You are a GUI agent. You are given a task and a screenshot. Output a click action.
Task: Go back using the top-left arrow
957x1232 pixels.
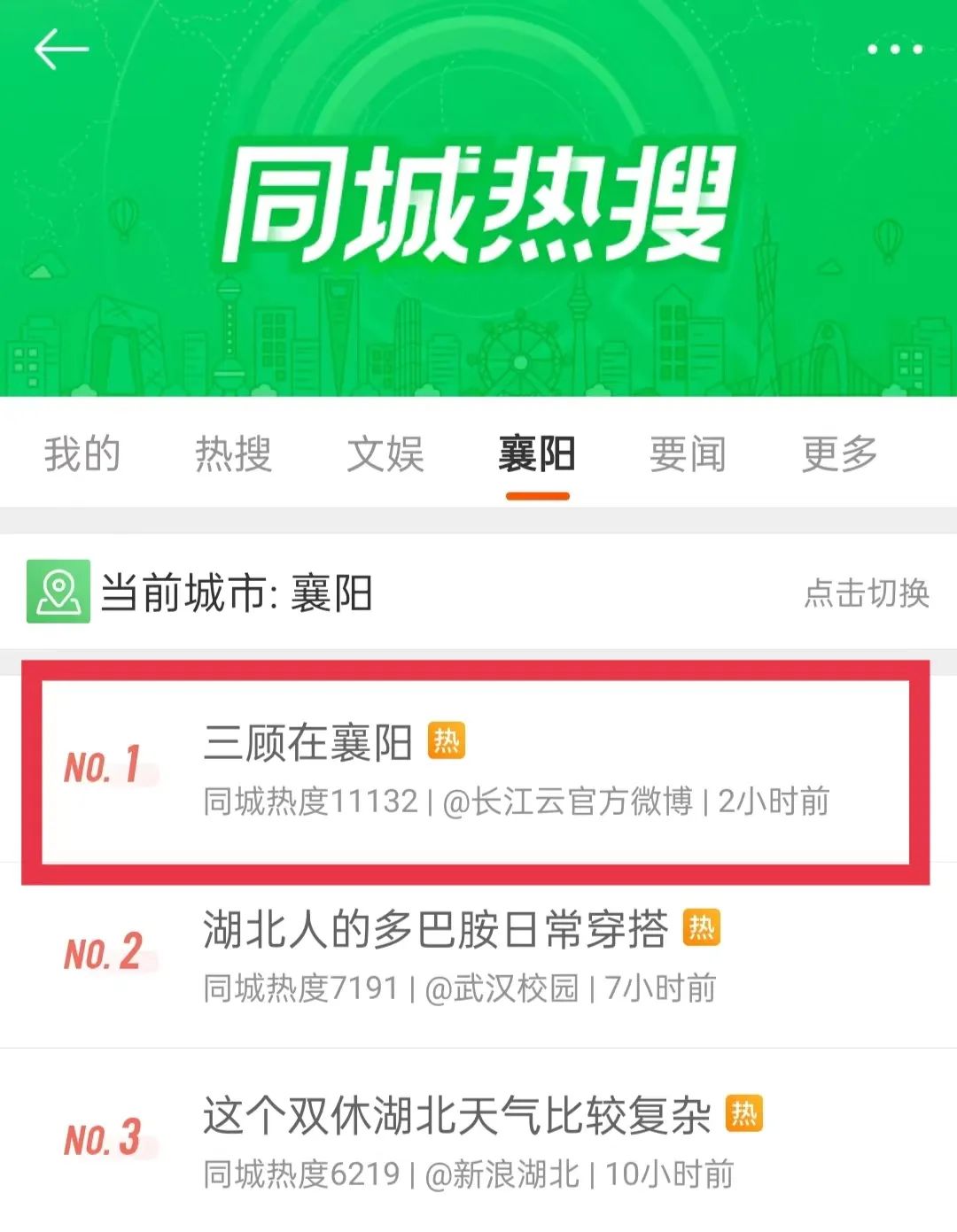coord(61,50)
